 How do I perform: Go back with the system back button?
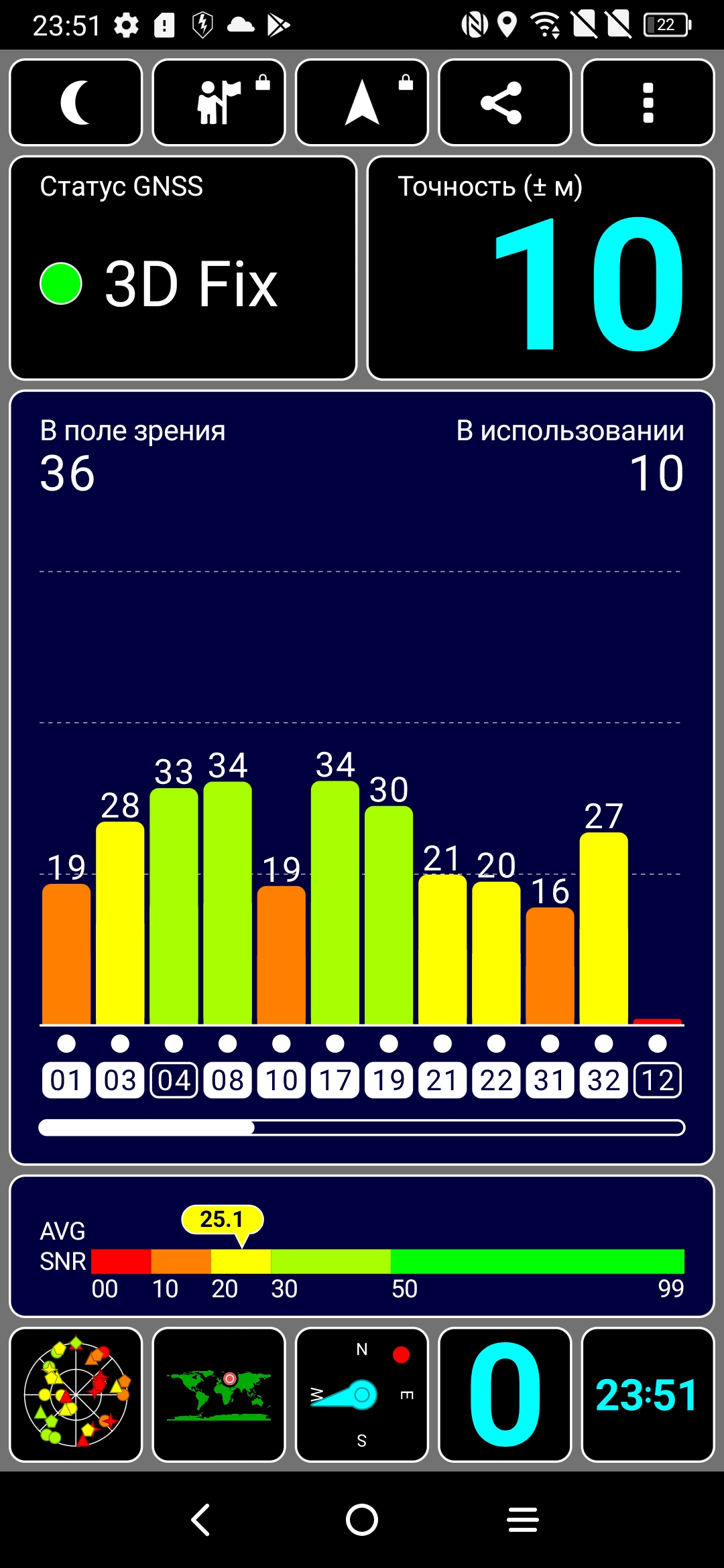coord(200,1519)
